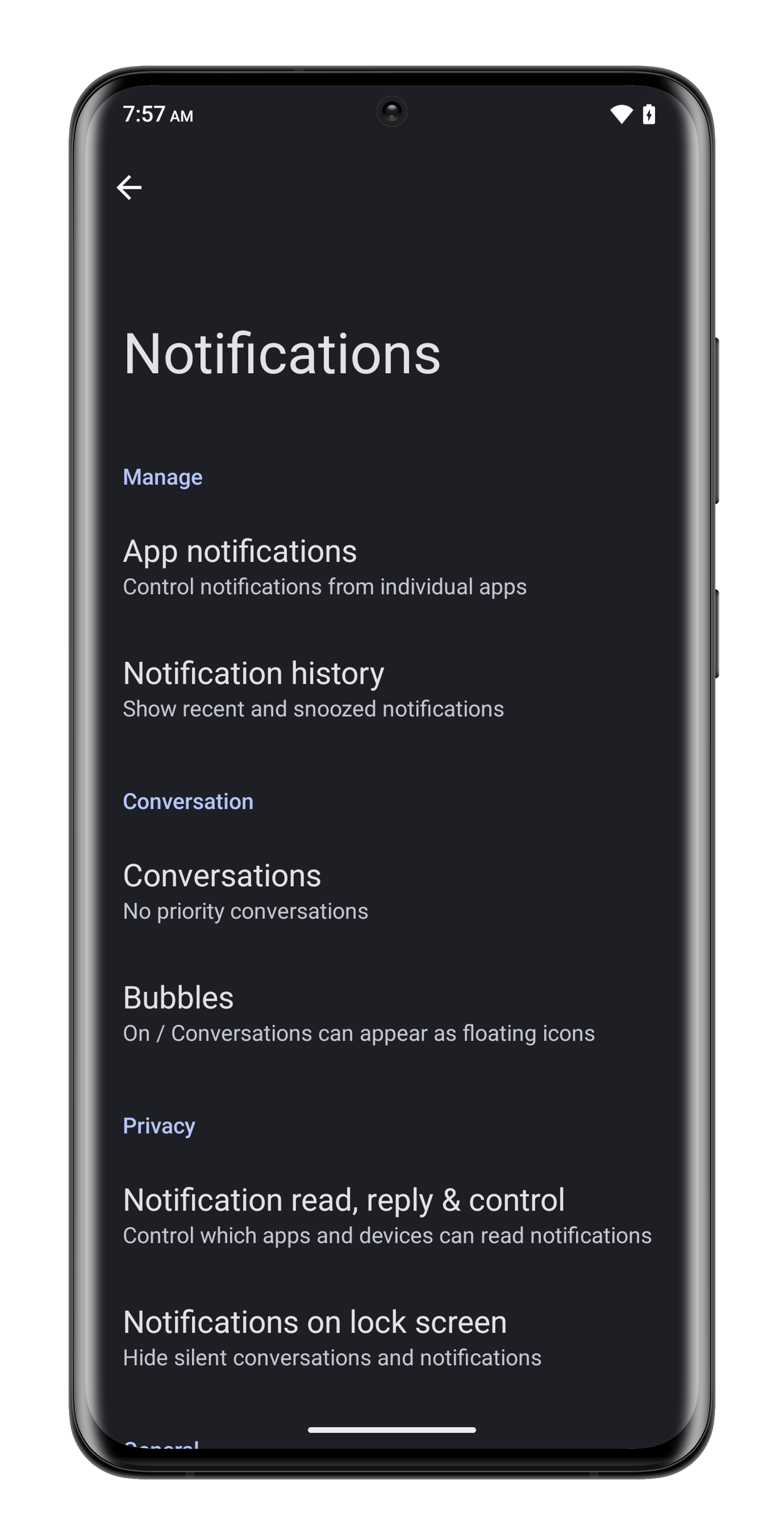Image resolution: width=784 pixels, height=1534 pixels.
Task: Open Bubbles settings
Action: 358,1014
